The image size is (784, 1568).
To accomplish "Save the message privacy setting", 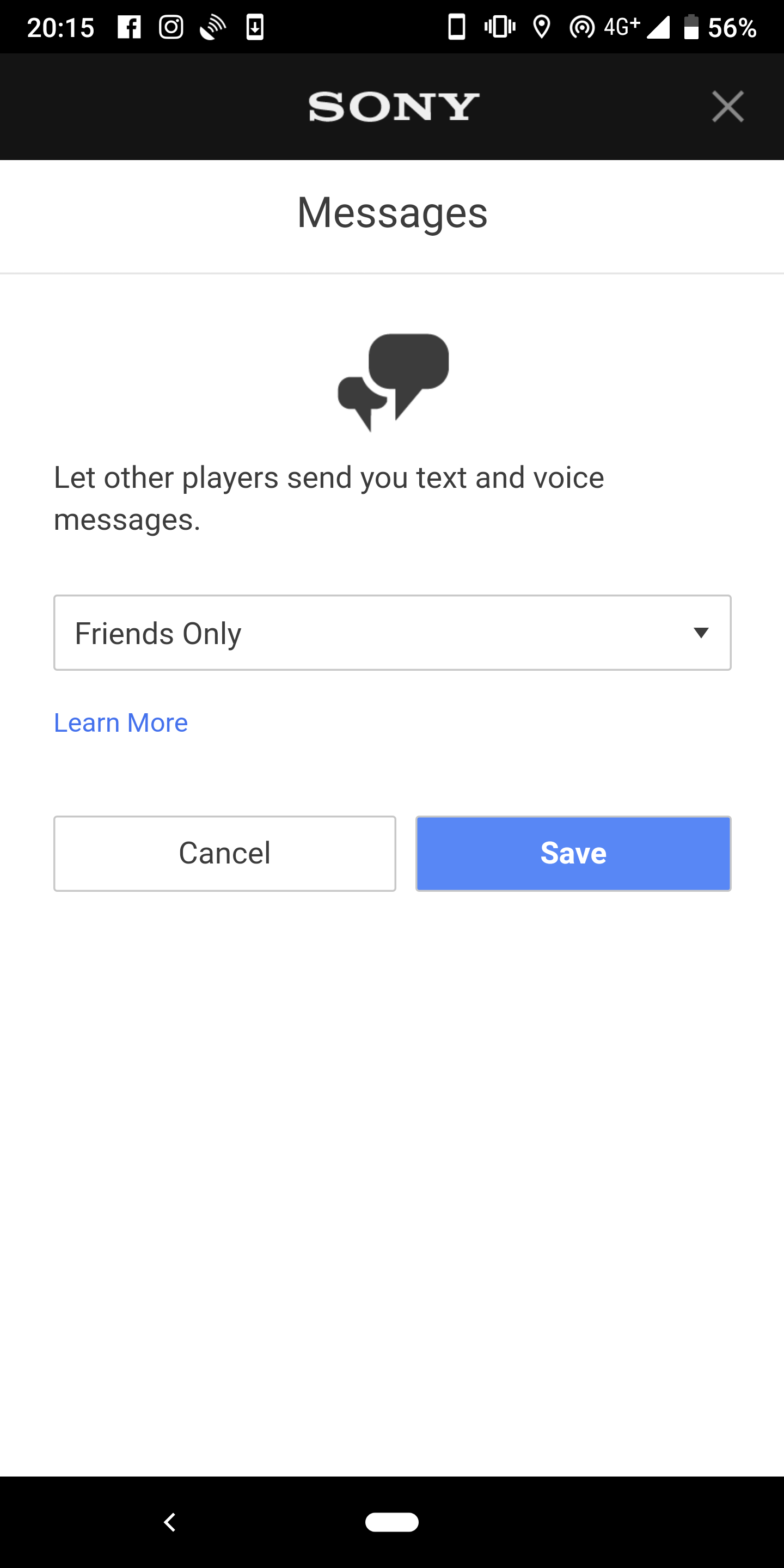I will pyautogui.click(x=573, y=853).
